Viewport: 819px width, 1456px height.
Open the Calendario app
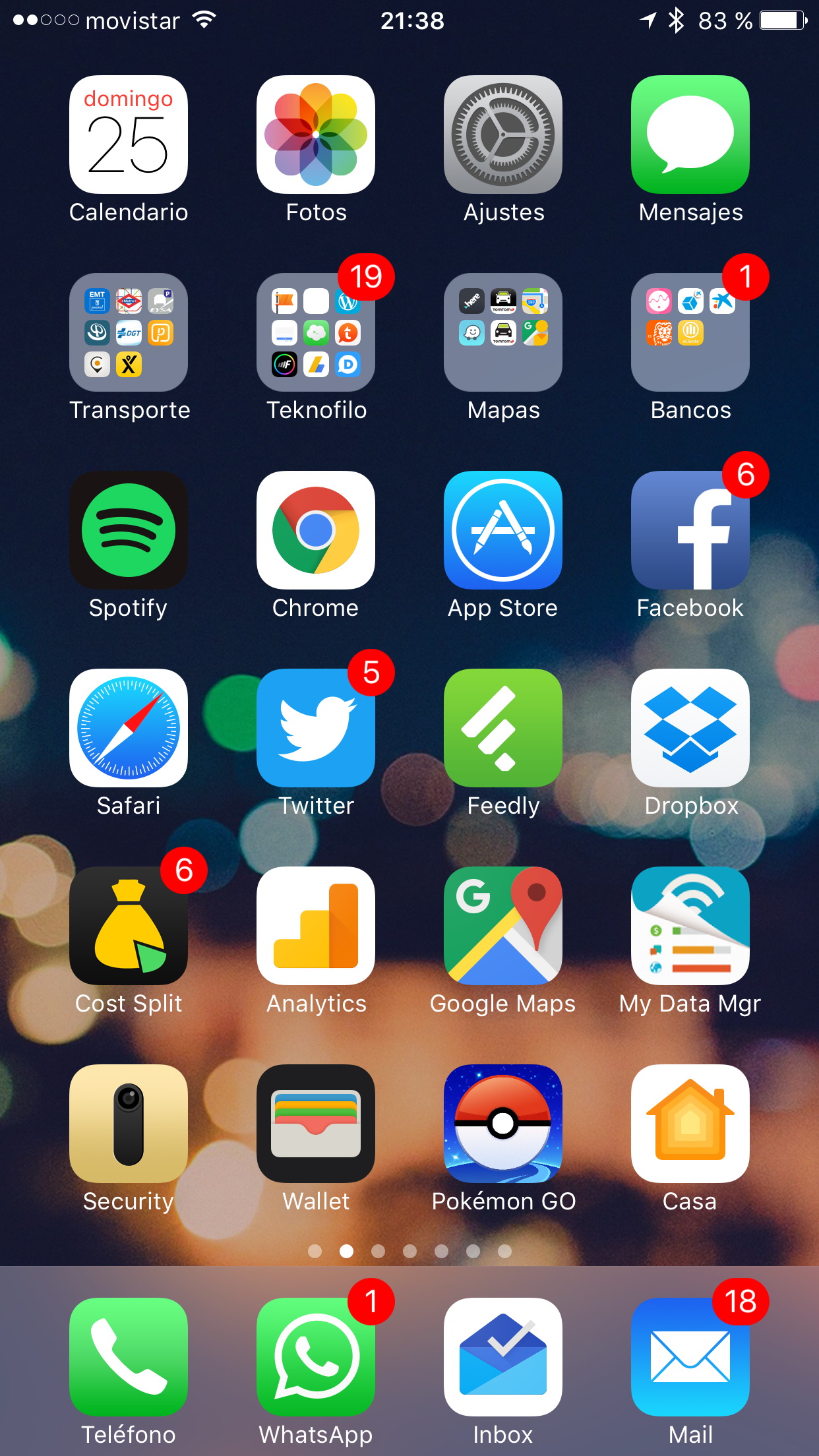point(129,135)
